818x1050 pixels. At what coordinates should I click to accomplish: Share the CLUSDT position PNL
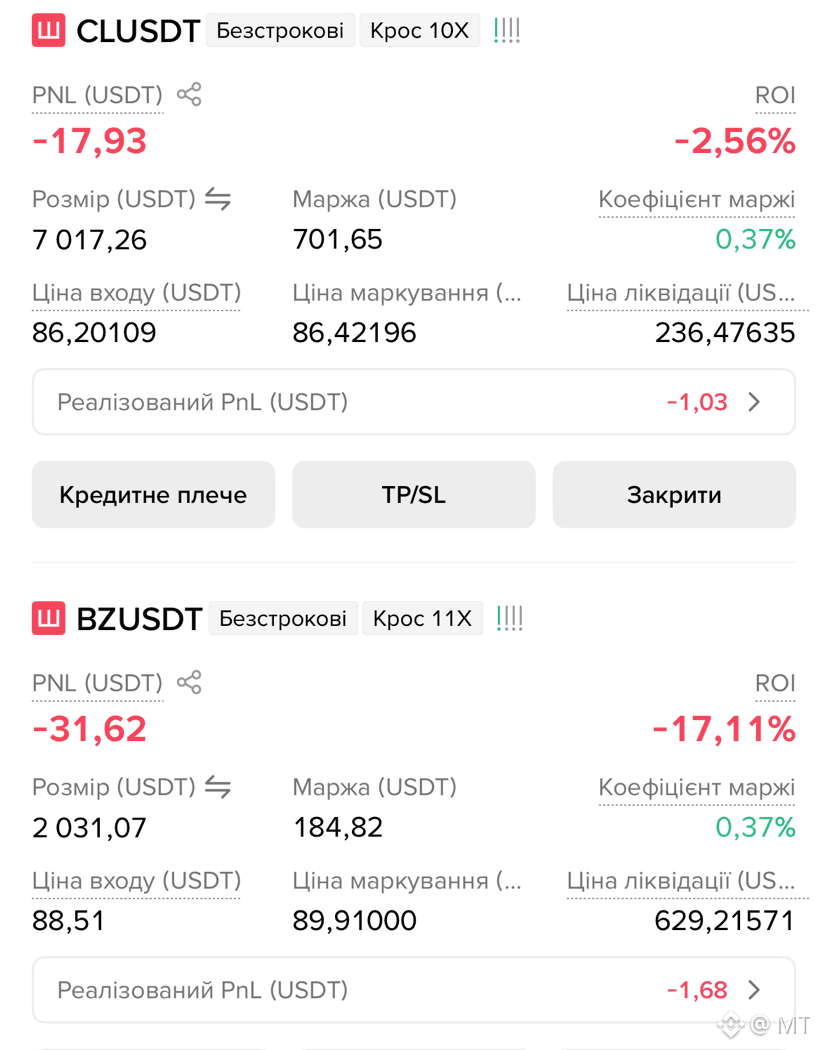tap(189, 94)
